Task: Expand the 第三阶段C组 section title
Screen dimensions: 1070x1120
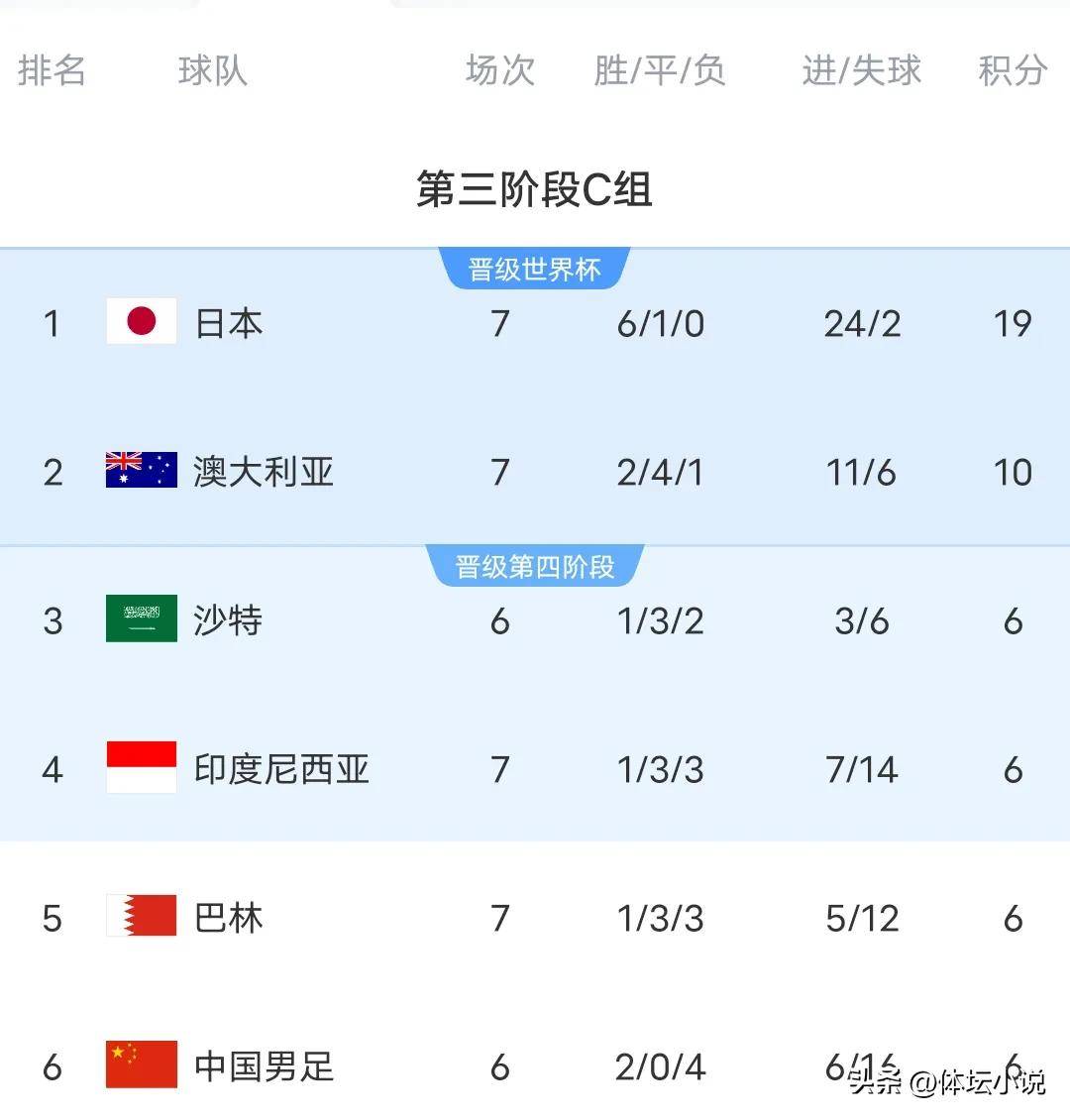Action: tap(535, 192)
